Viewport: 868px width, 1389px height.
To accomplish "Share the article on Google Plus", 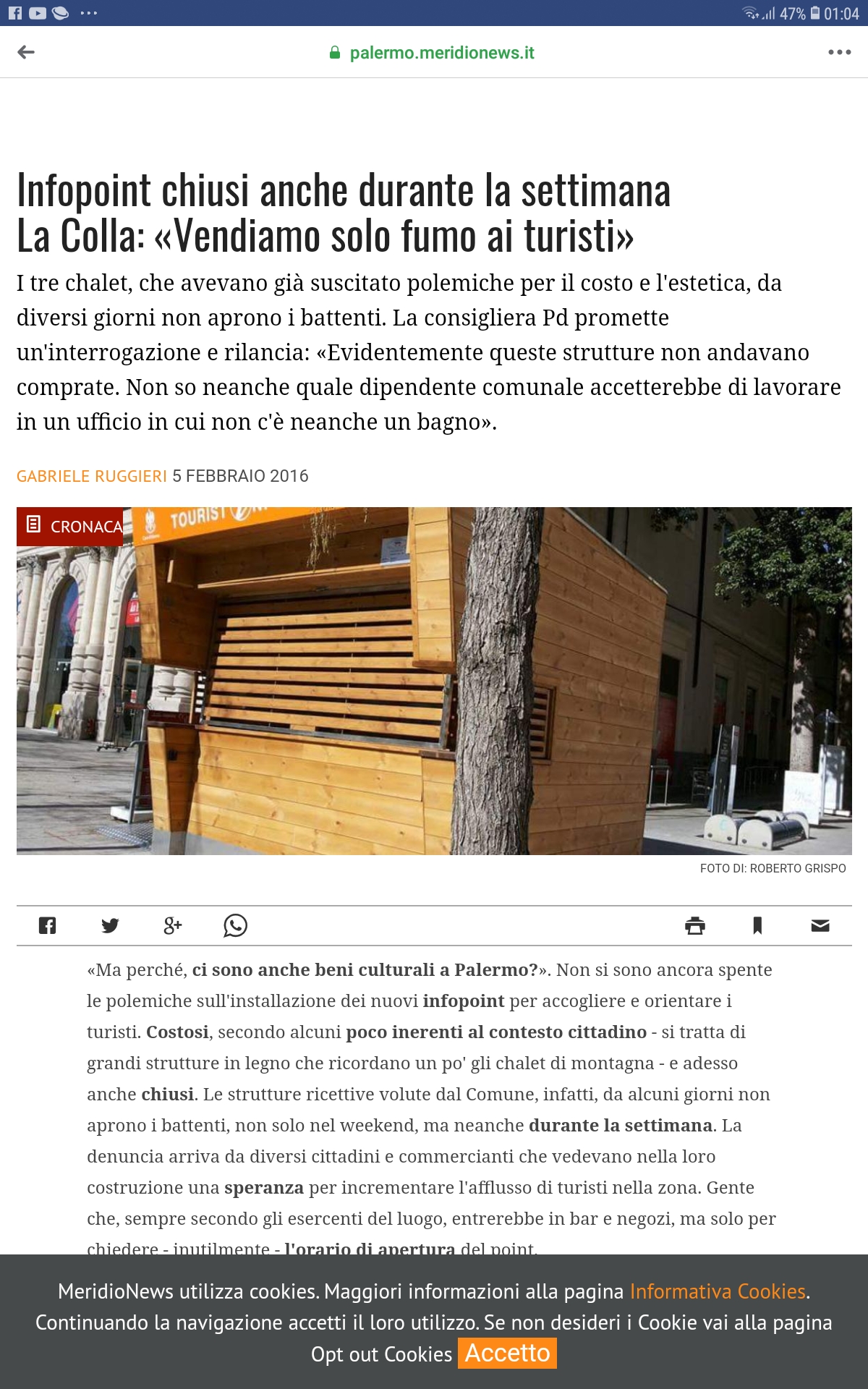I will coord(172,925).
